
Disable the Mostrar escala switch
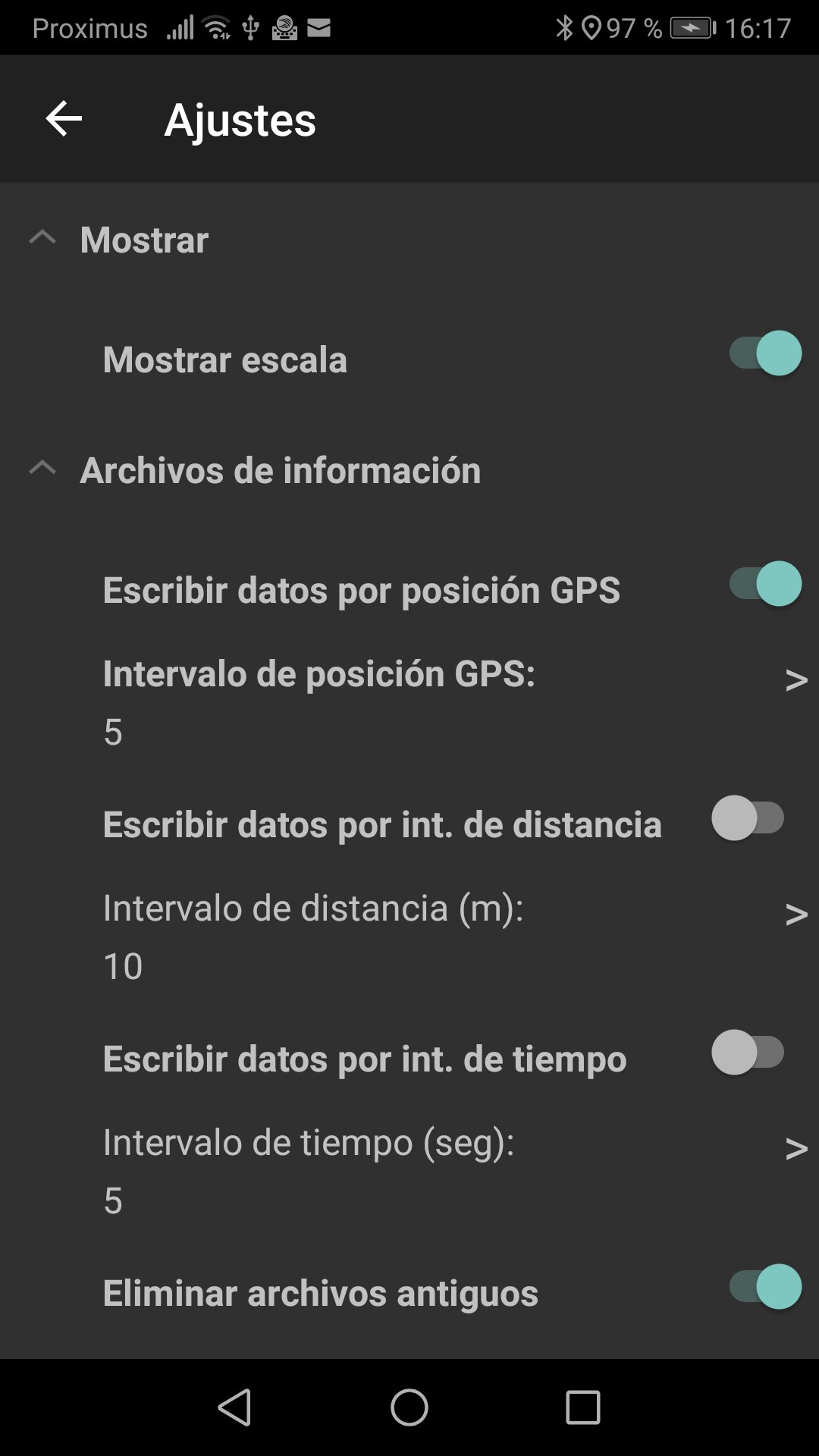coord(764,353)
